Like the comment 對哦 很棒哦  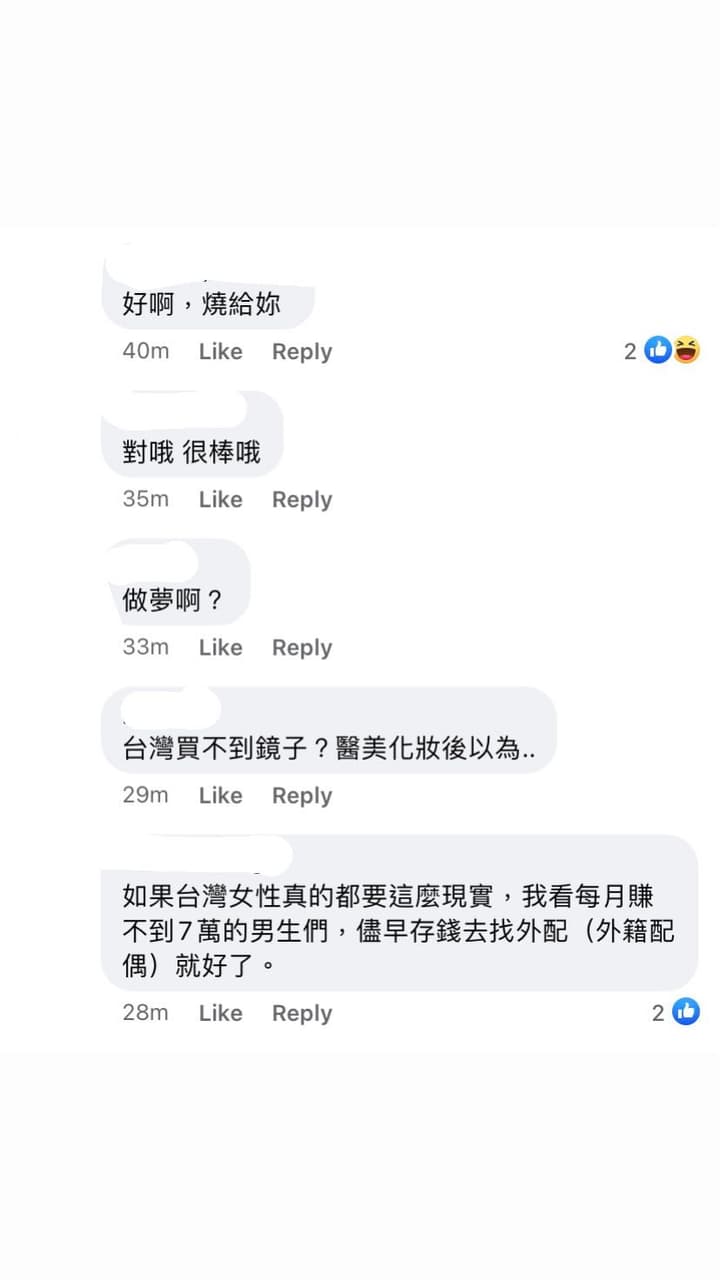pyautogui.click(x=220, y=500)
